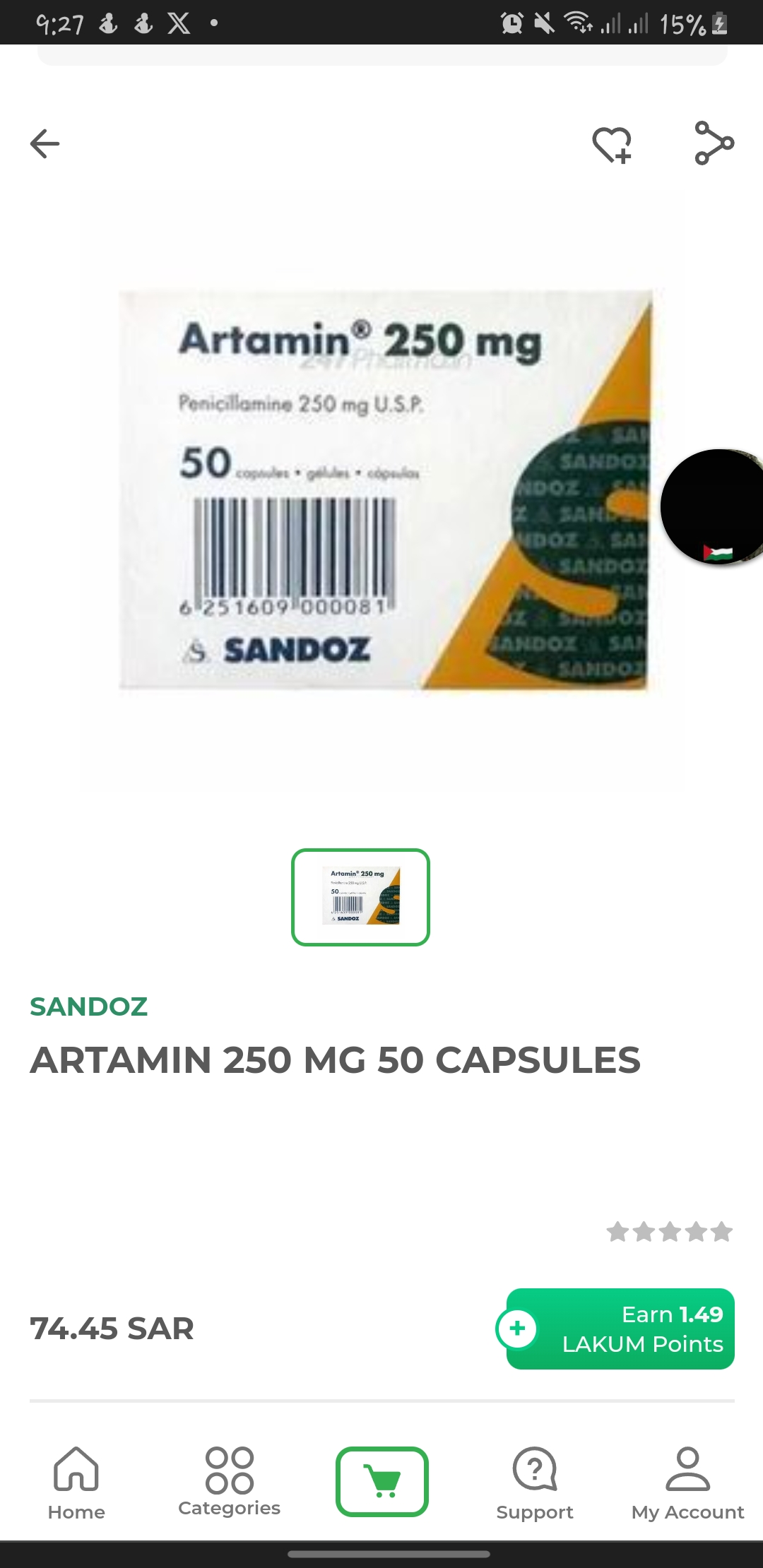Tap the floating black chat bubble
This screenshot has width=763, height=1568.
pyautogui.click(x=715, y=506)
